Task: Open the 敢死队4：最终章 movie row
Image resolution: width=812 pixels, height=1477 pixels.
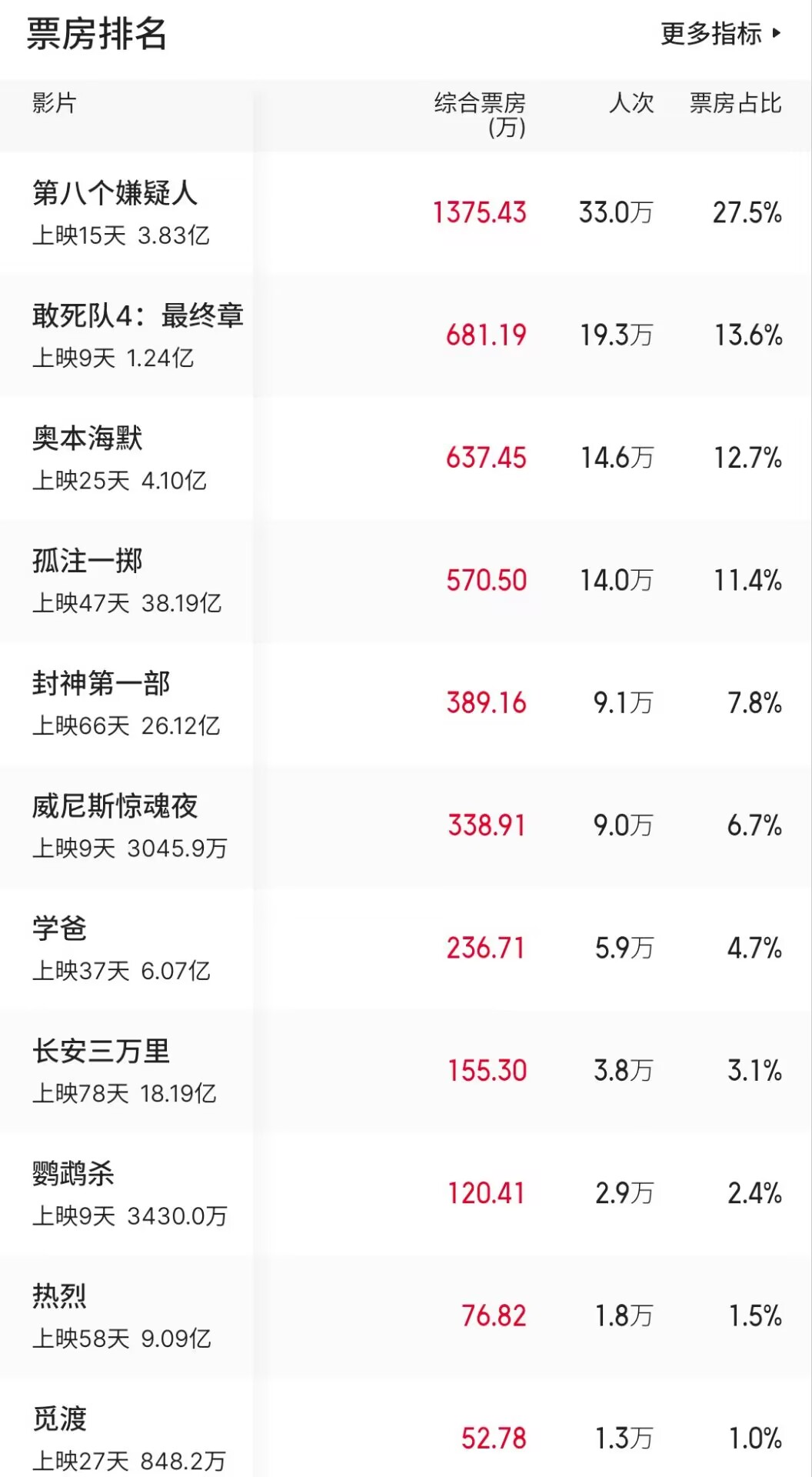Action: (406, 335)
